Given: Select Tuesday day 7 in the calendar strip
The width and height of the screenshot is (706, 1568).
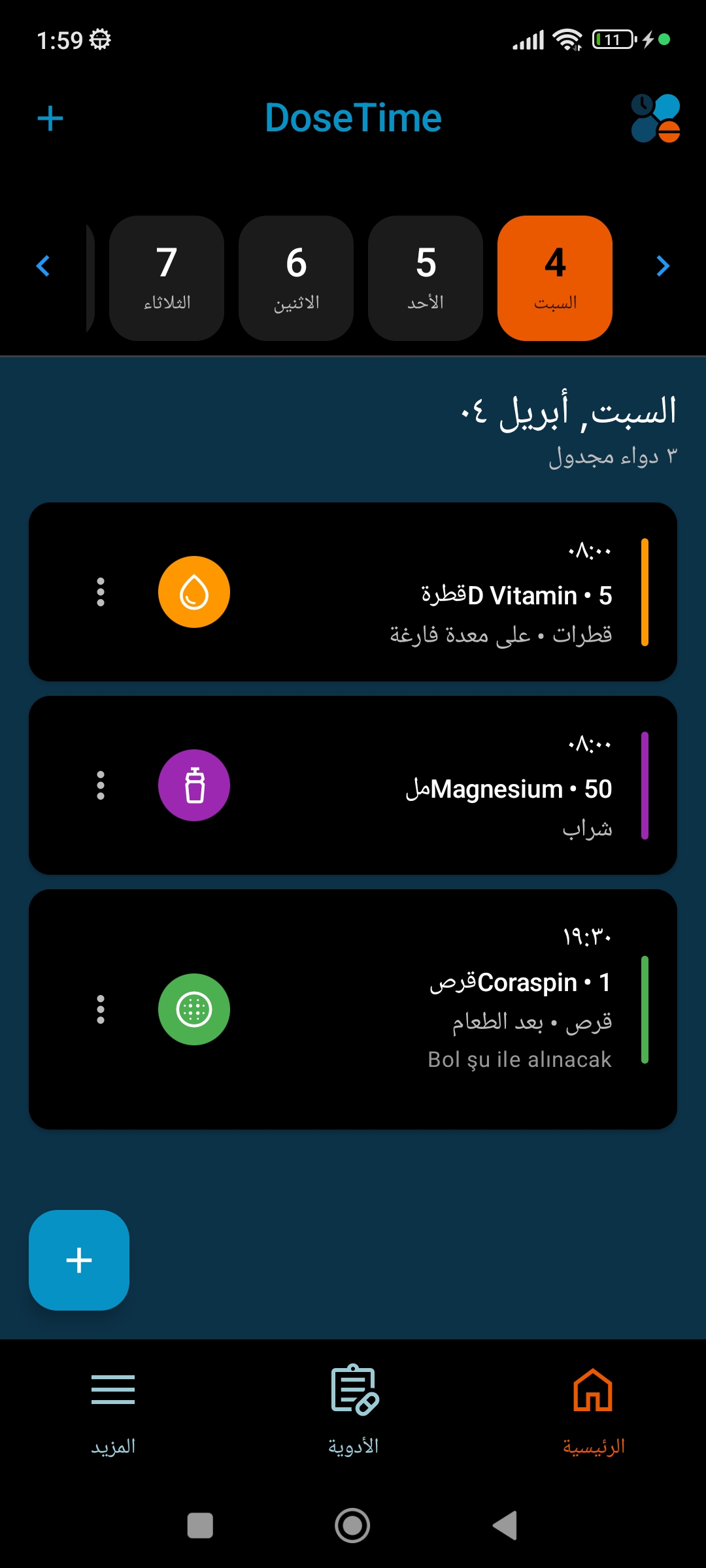Looking at the screenshot, I should pos(166,277).
